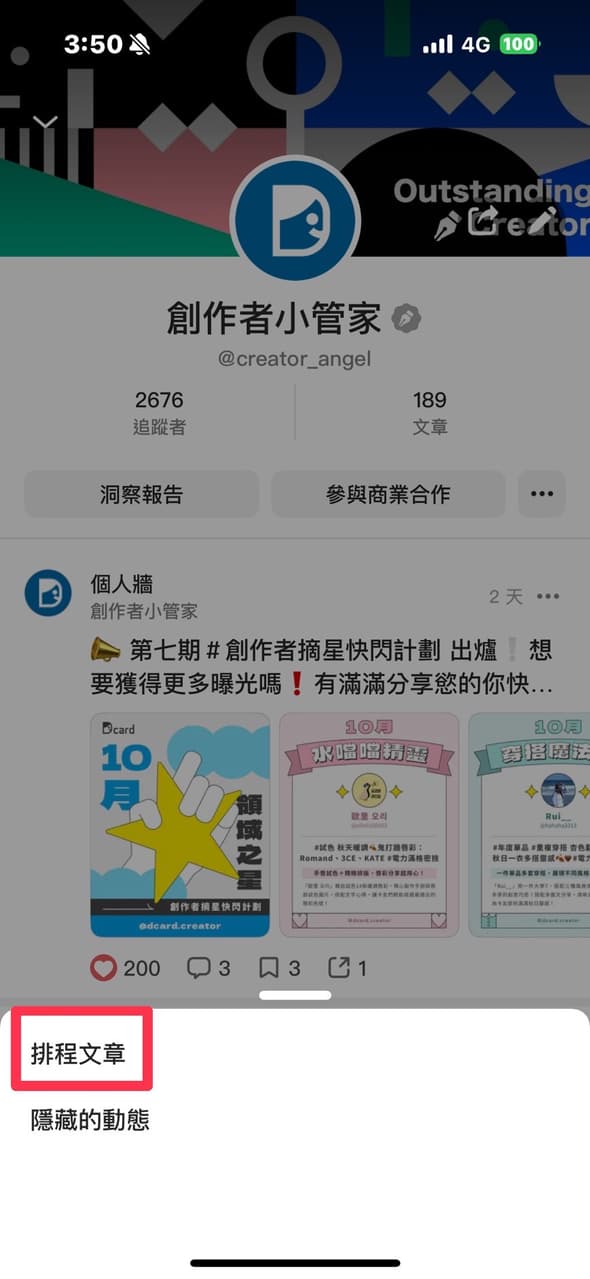Open the 水噹噹精選 image
Image resolution: width=590 pixels, height=1279 pixels.
coord(369,825)
